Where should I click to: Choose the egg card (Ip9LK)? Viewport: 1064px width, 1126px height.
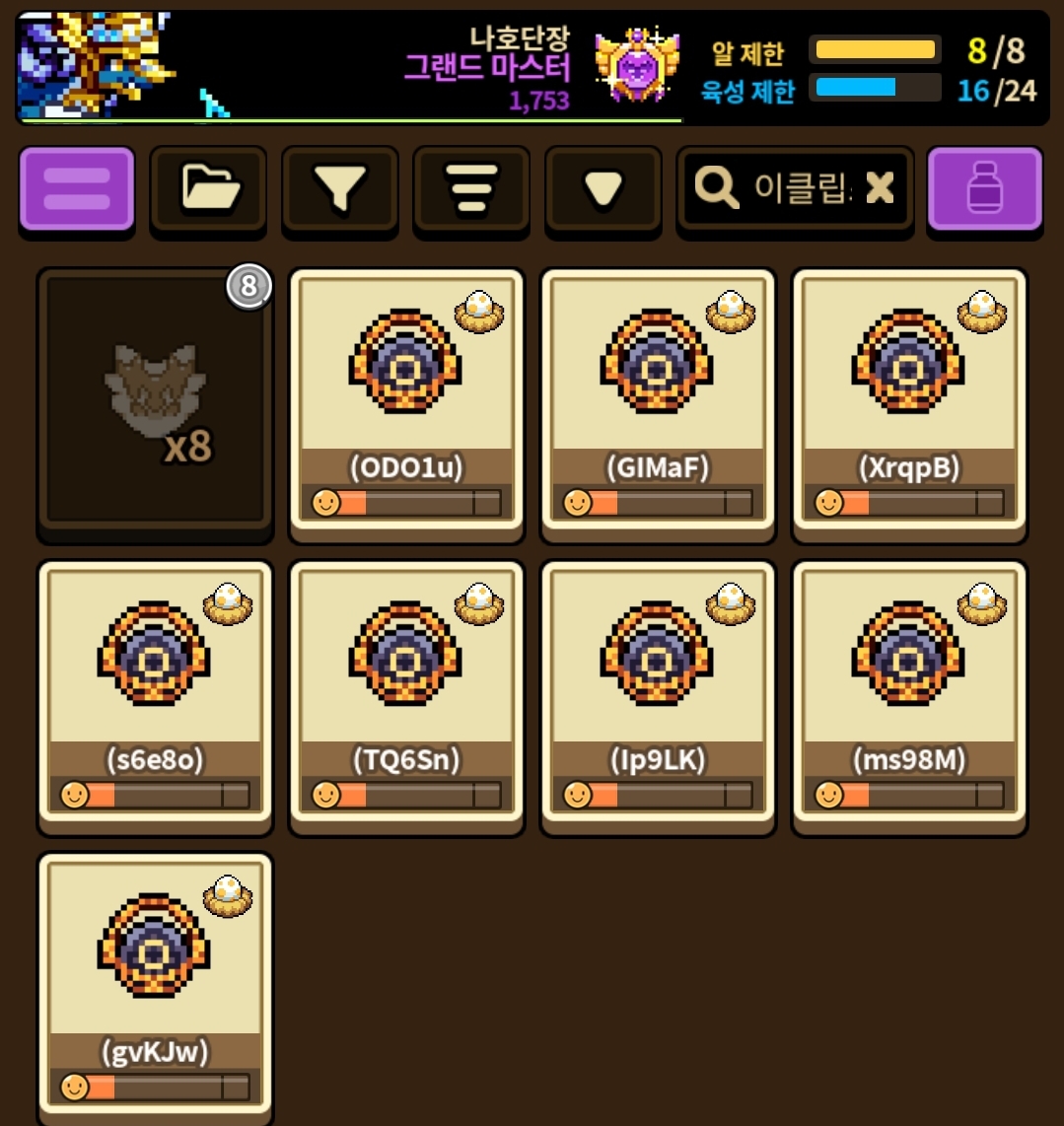[x=658, y=694]
